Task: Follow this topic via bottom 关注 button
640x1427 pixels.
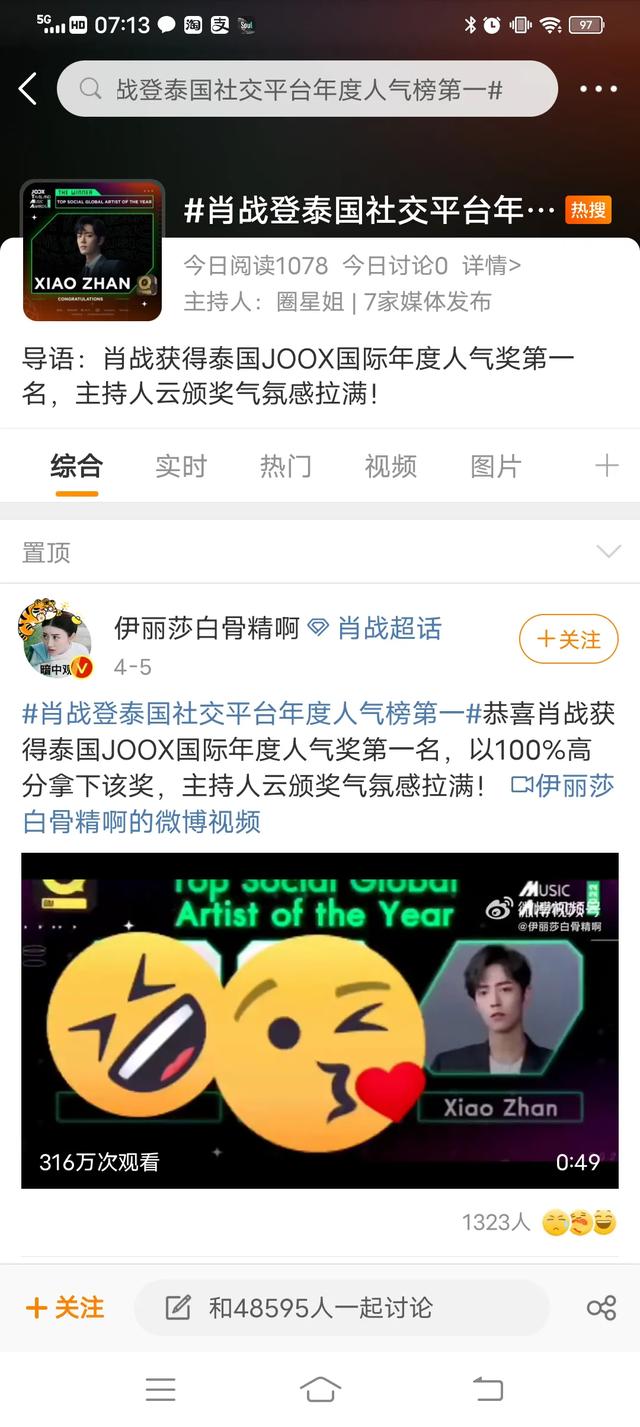Action: (x=65, y=1307)
